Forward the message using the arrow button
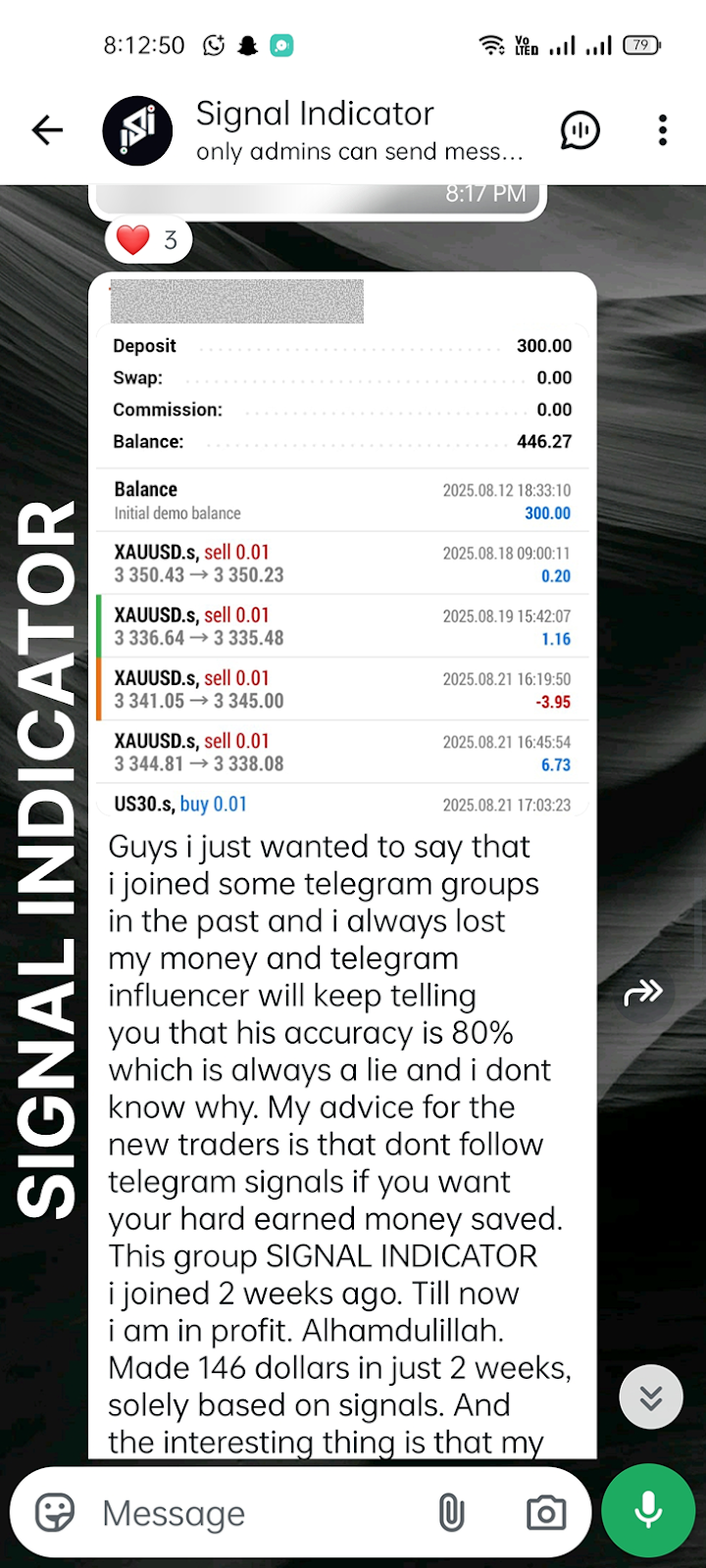The height and width of the screenshot is (1568, 706). 643,993
